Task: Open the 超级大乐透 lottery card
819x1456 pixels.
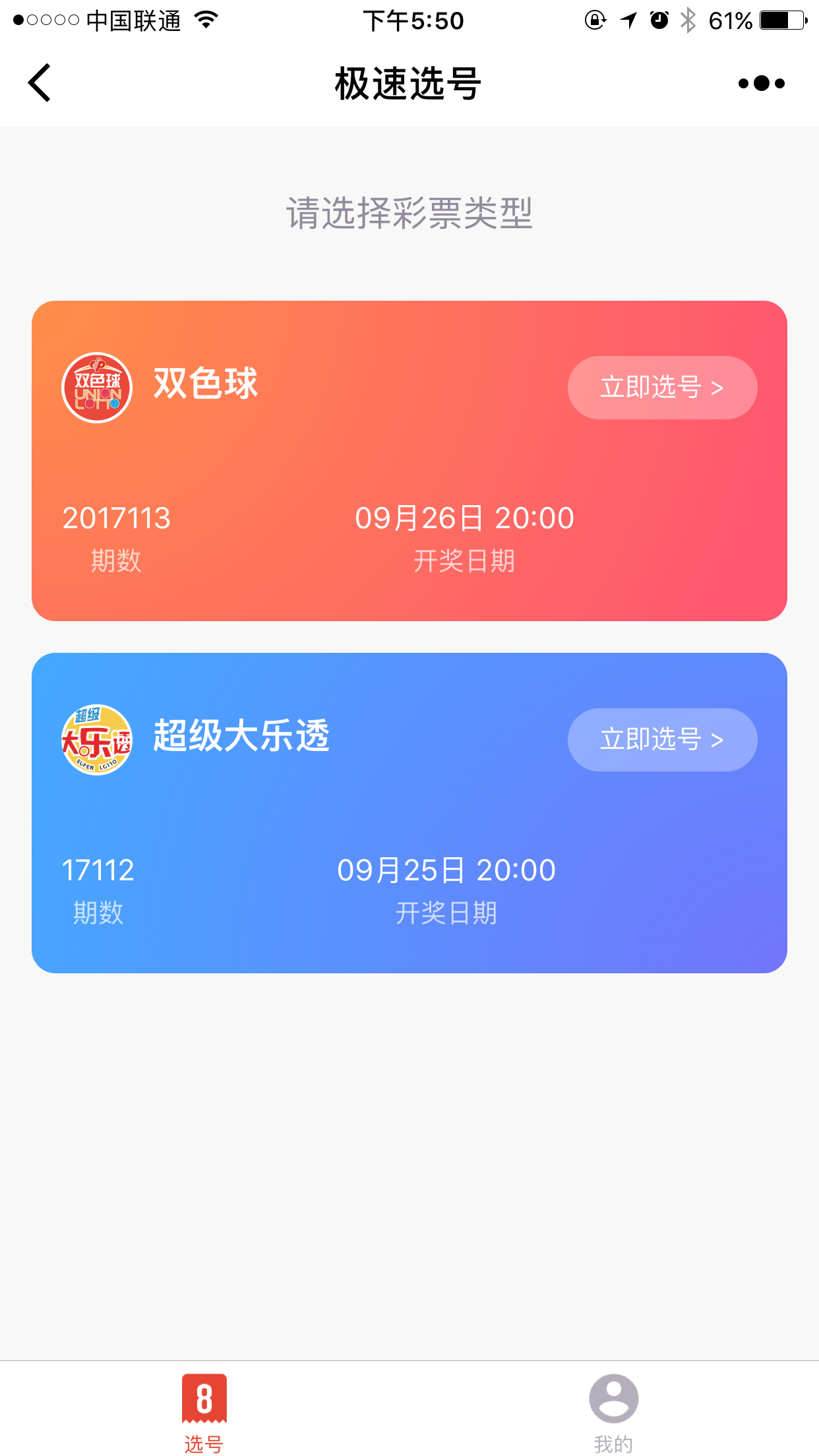Action: tap(409, 813)
